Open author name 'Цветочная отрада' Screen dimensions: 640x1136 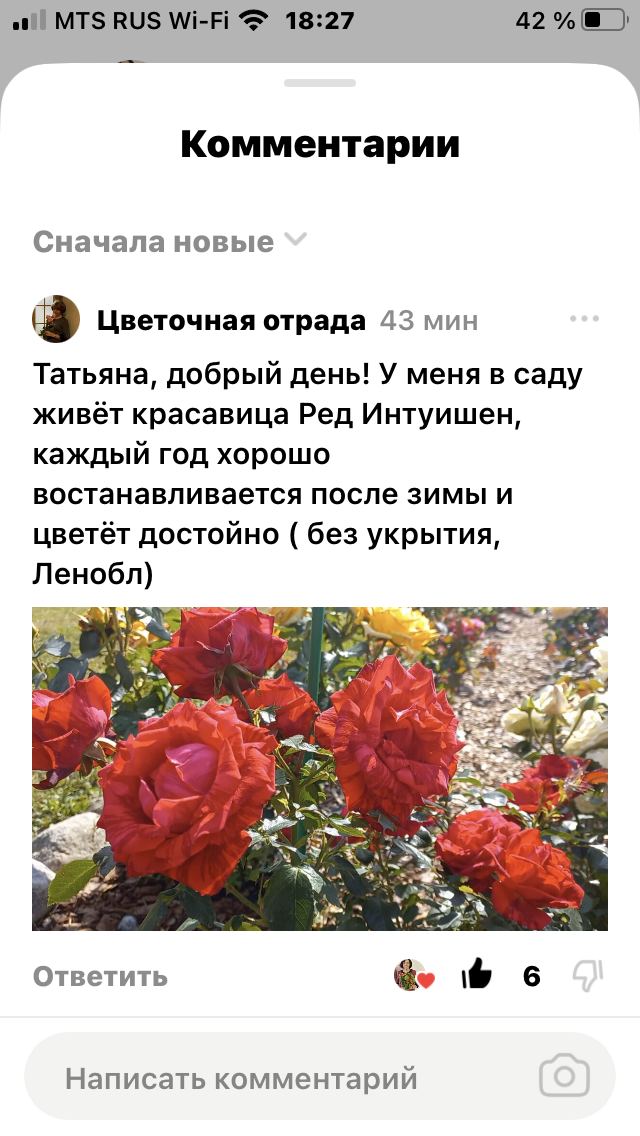(232, 320)
